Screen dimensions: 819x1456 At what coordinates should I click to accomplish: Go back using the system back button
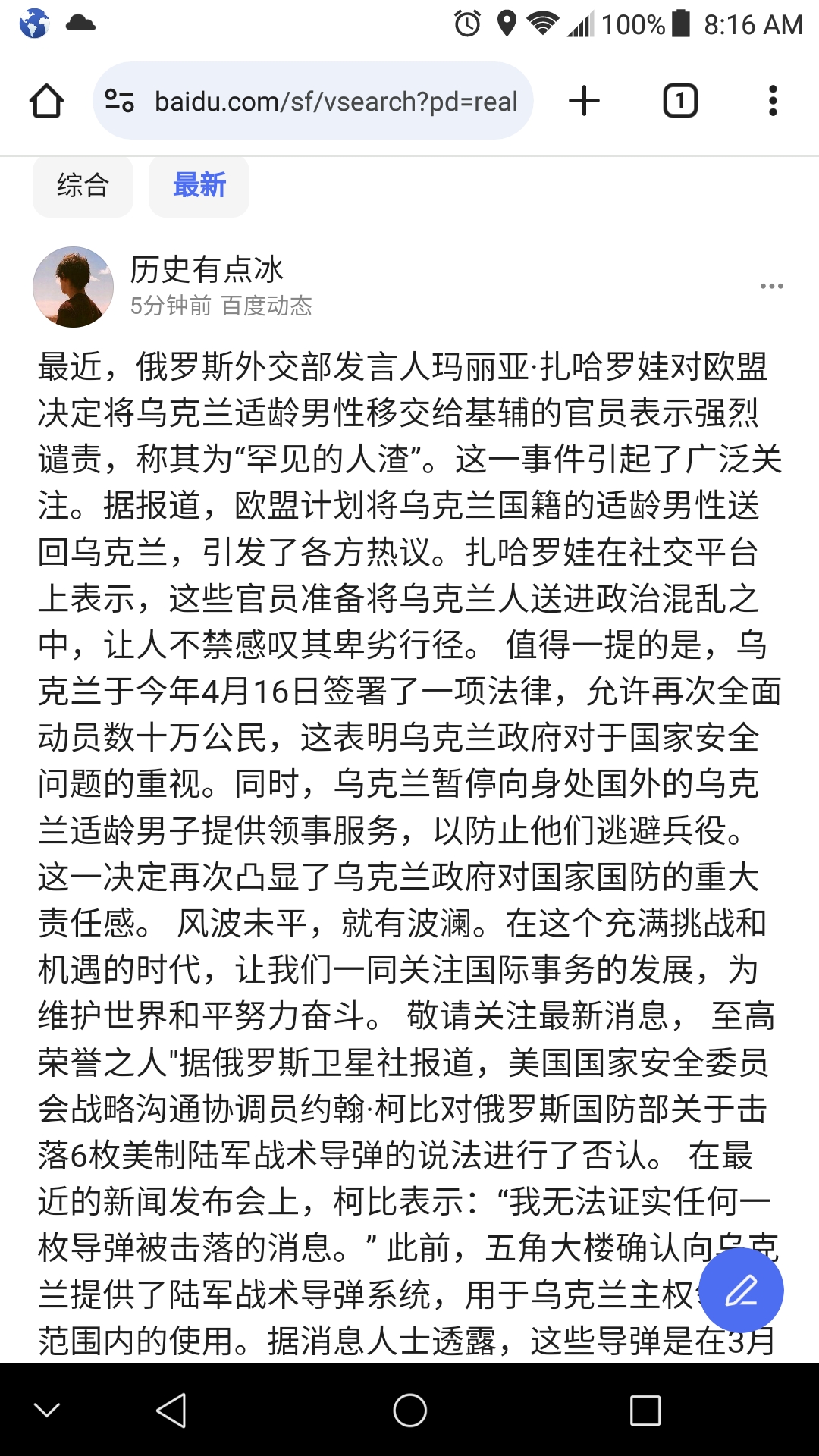[x=171, y=1410]
